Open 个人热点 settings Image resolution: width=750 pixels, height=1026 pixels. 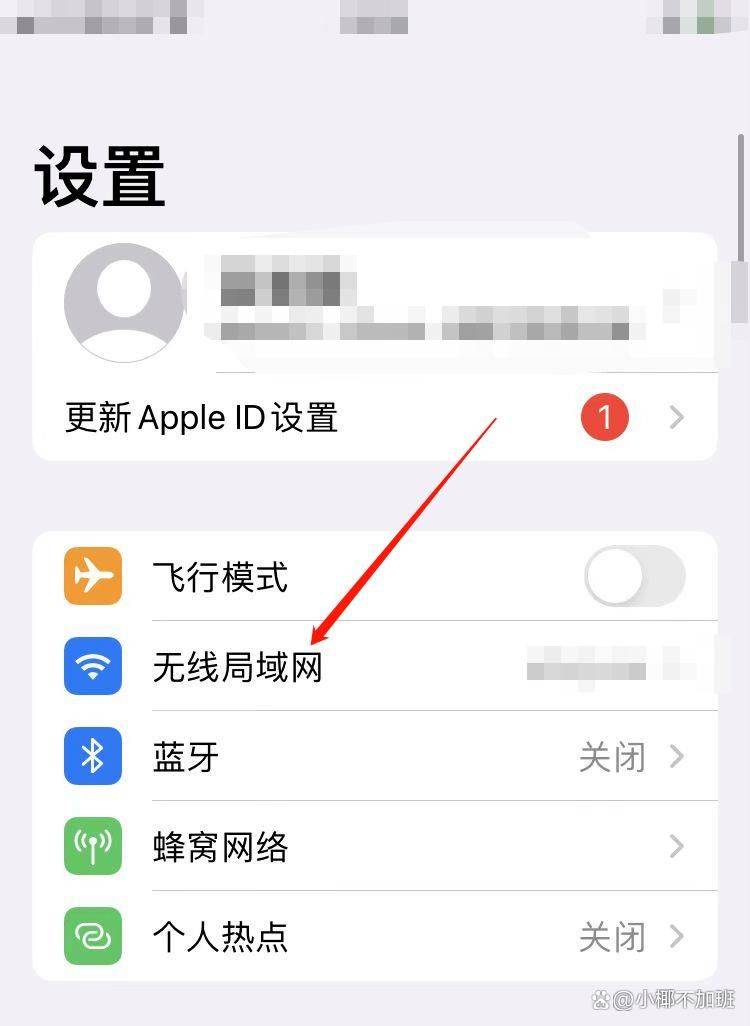[x=375, y=937]
